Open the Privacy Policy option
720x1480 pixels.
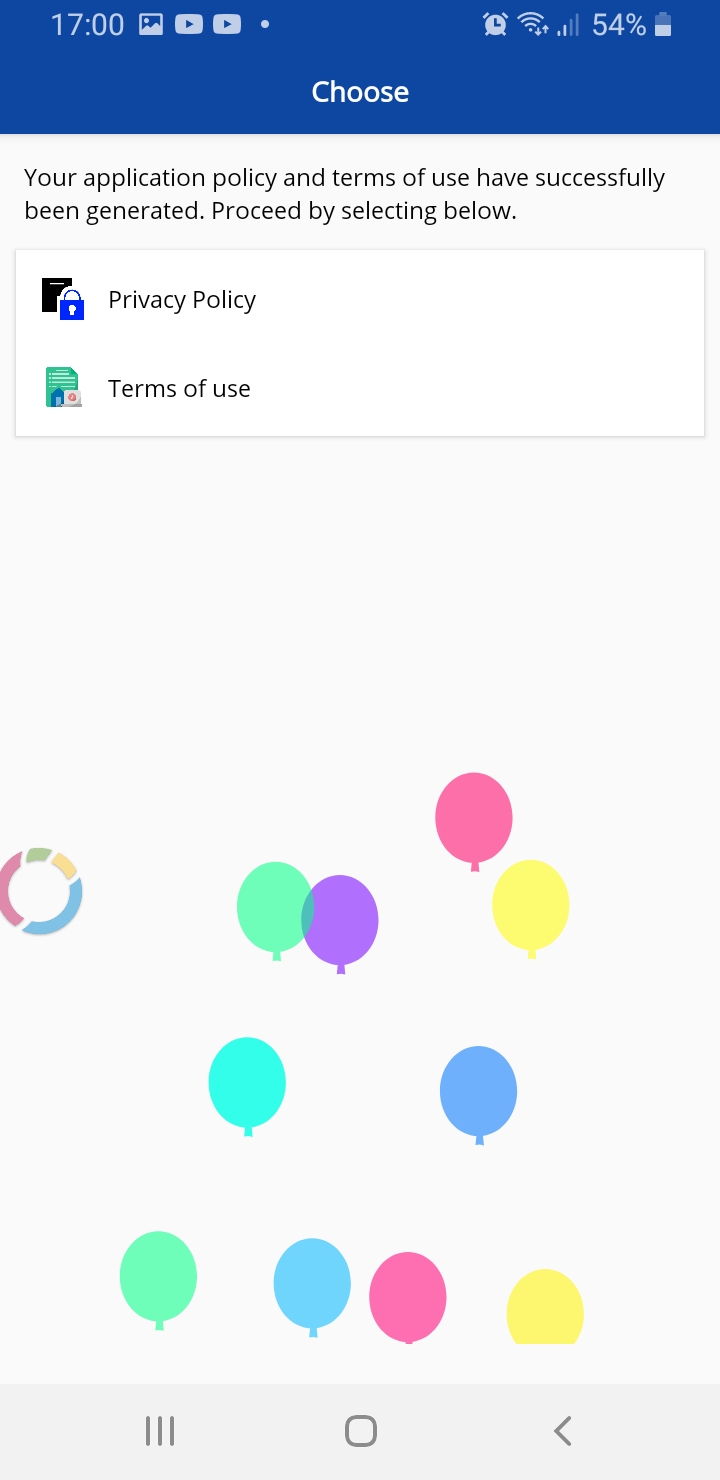(182, 300)
